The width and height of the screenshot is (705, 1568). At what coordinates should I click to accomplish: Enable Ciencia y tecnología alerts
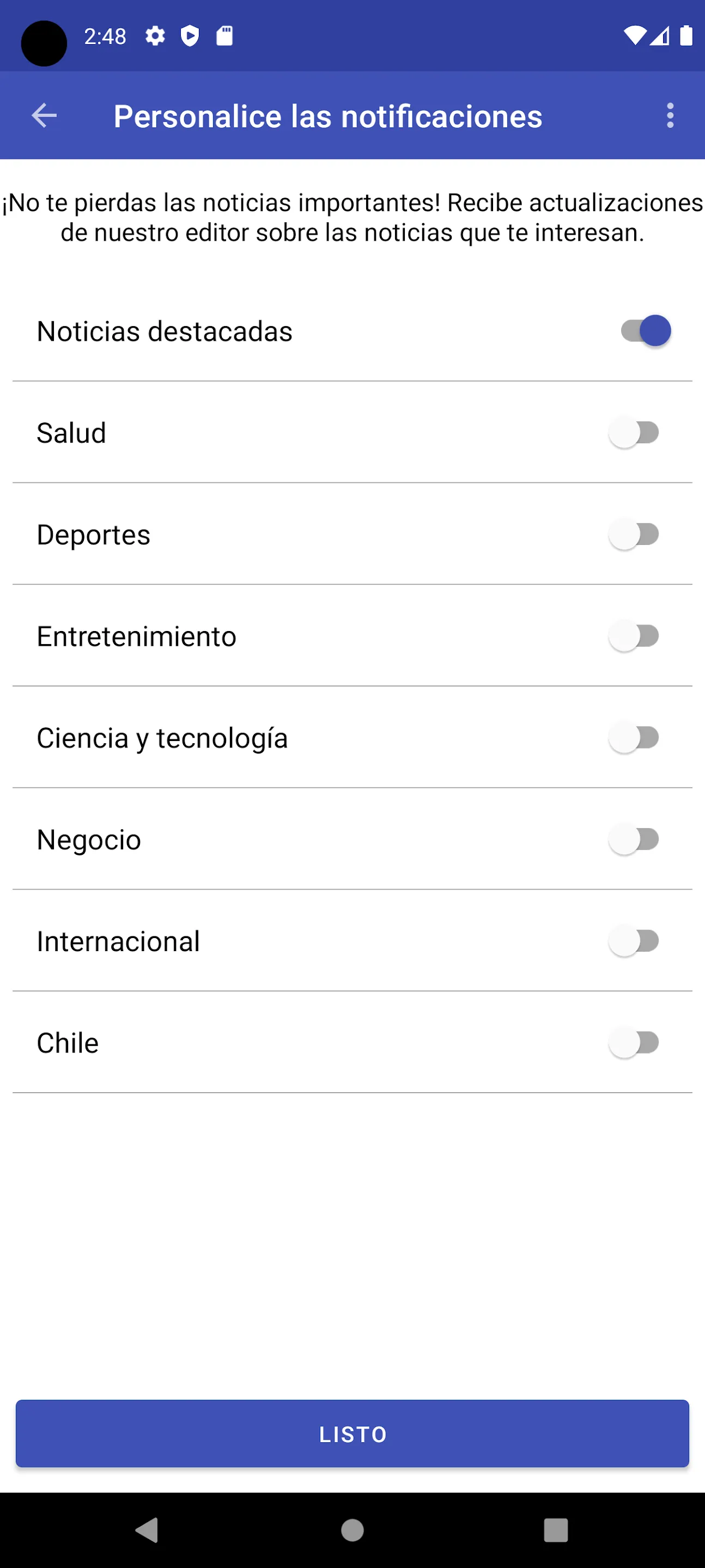pyautogui.click(x=634, y=738)
